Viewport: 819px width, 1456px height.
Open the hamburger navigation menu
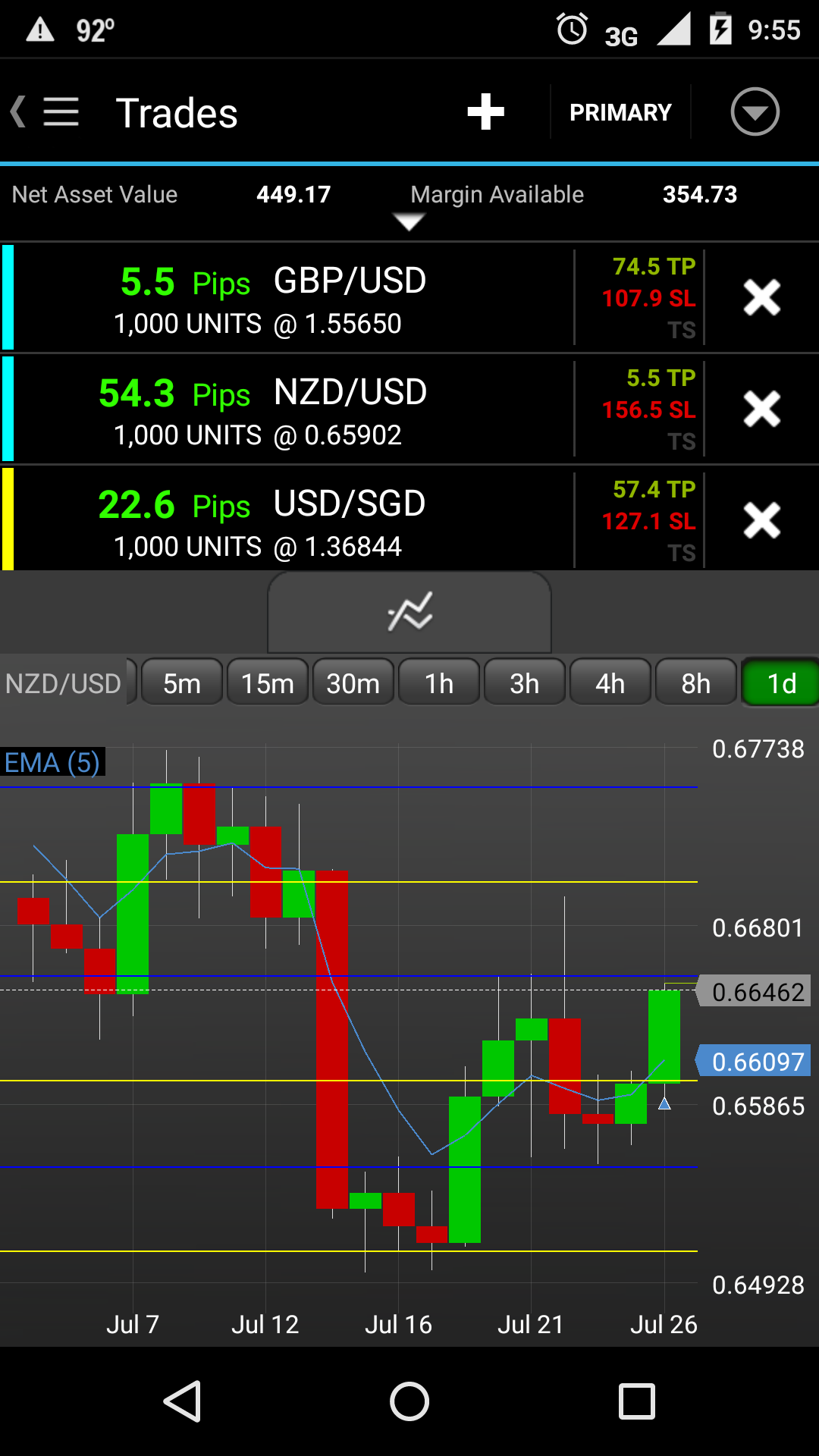pos(61,112)
